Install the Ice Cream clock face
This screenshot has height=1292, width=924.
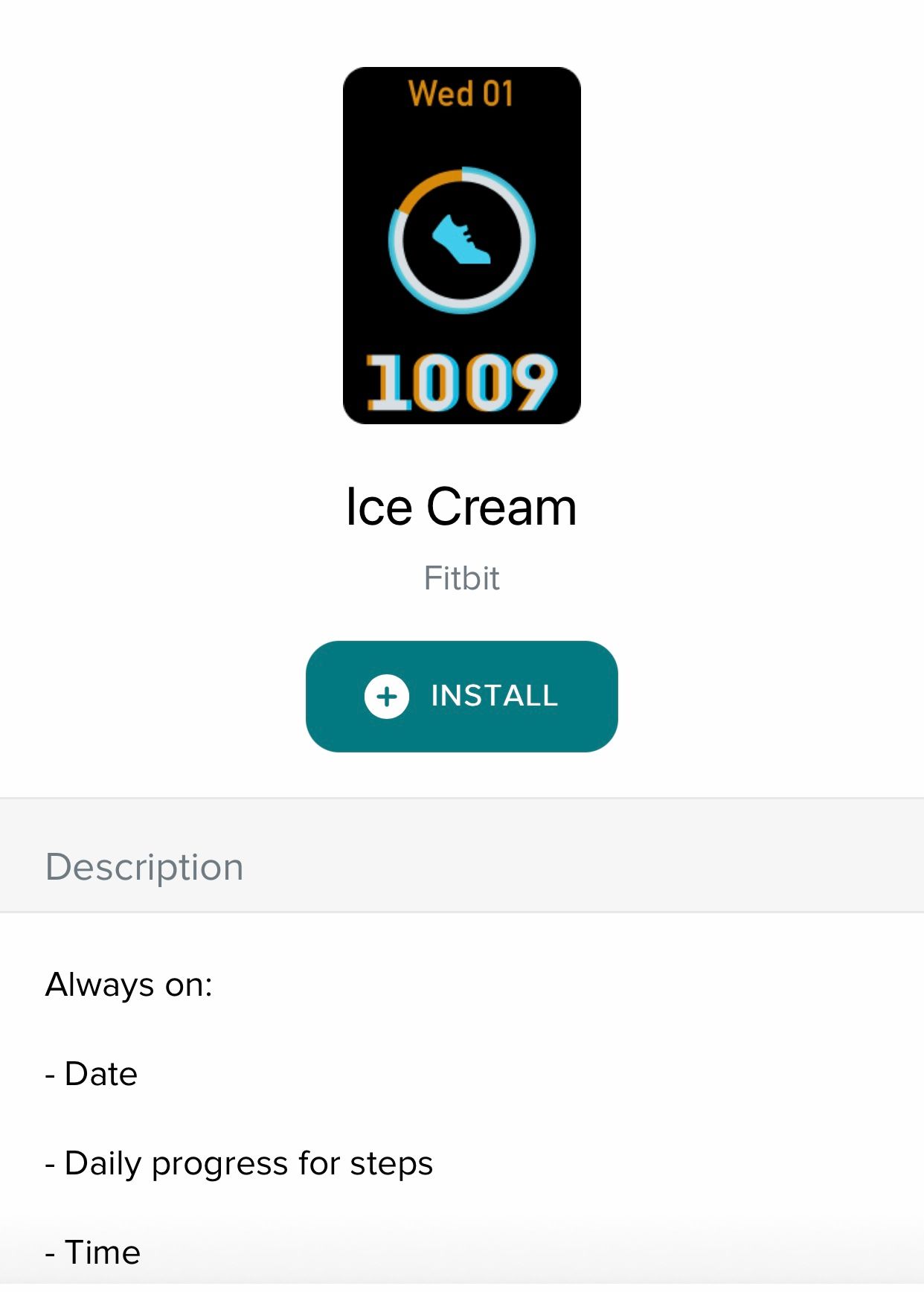(x=461, y=696)
